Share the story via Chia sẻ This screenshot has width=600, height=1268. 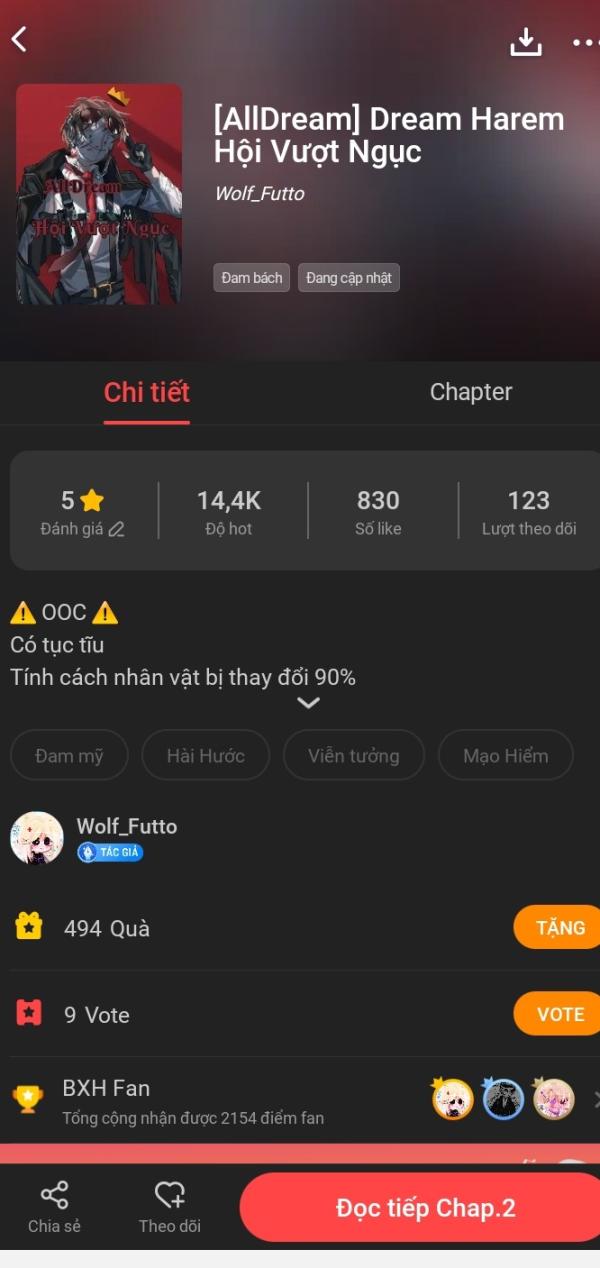tap(54, 1207)
